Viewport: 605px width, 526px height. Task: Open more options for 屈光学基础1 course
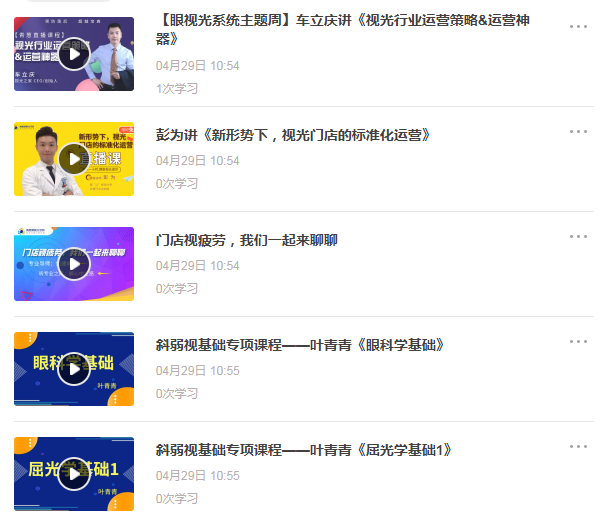point(578,447)
